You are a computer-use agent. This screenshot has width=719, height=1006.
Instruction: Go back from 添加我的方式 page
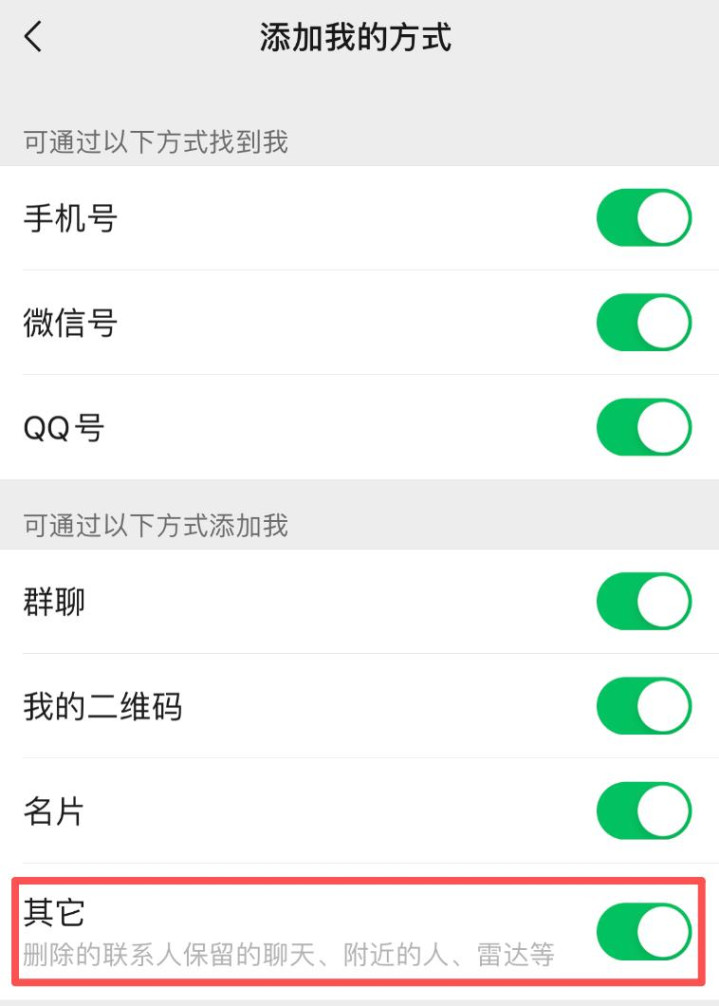coord(34,38)
